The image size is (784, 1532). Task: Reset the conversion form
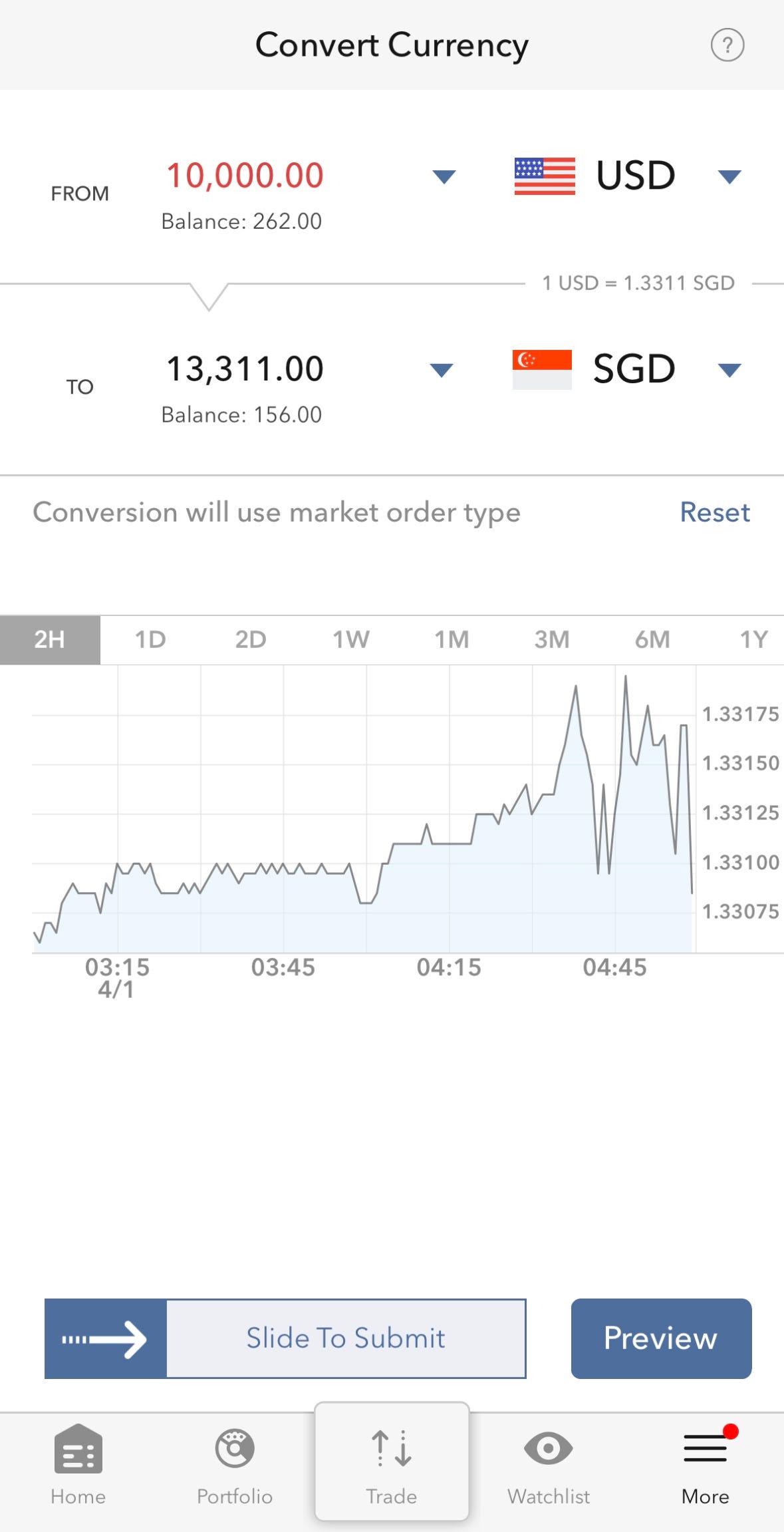click(x=715, y=512)
